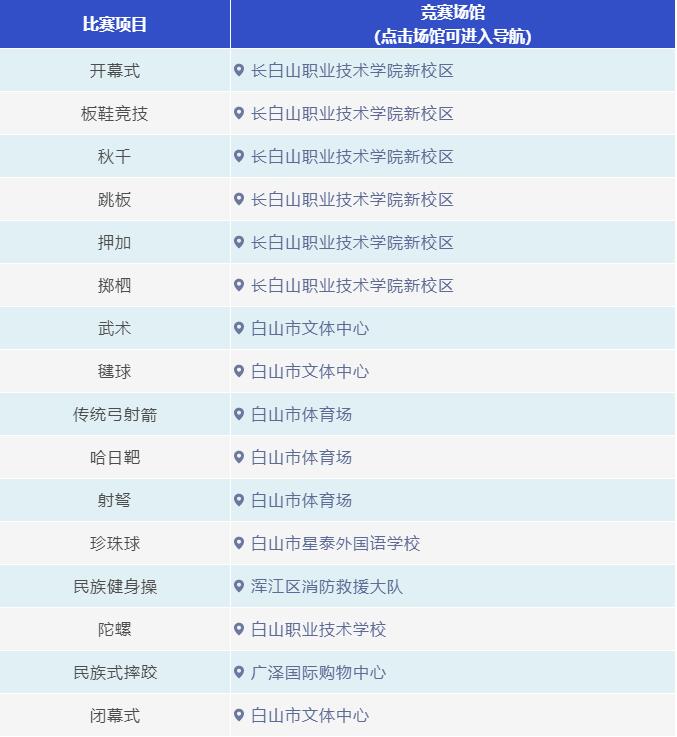Open the 跳板 competition venue link
677x737 pixels.
[352, 200]
